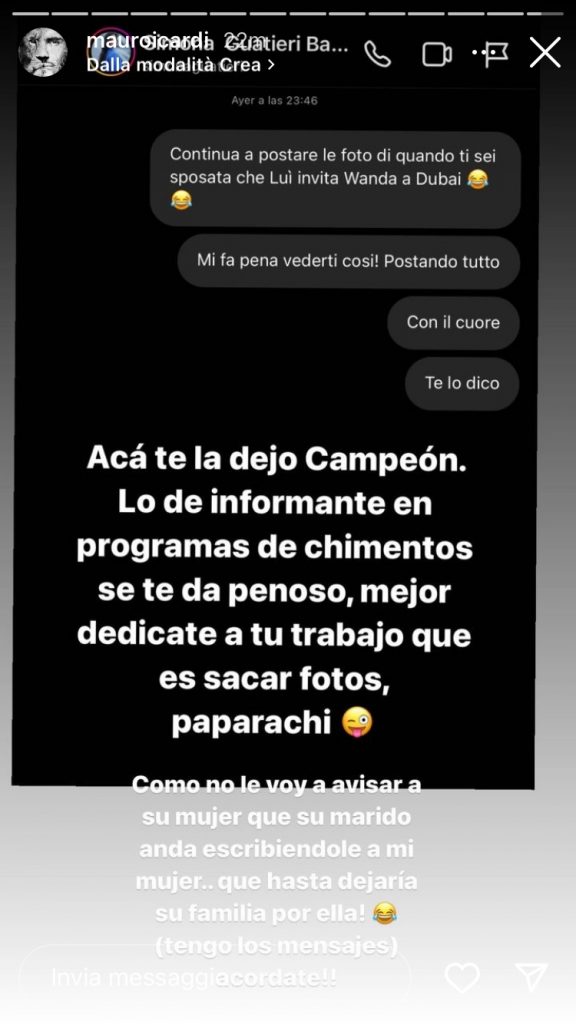
Task: Open mauroicardi's profile picture
Action: coord(43,52)
